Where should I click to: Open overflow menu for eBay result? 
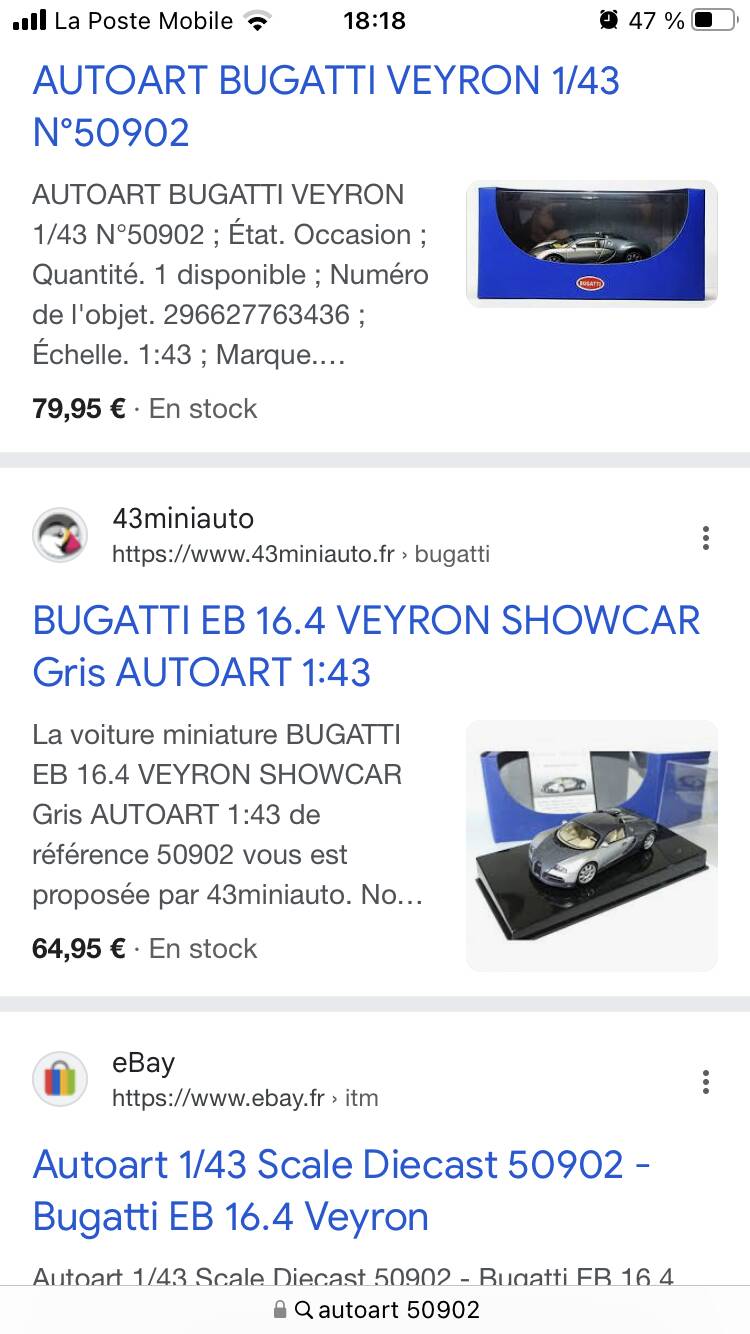(x=706, y=1082)
